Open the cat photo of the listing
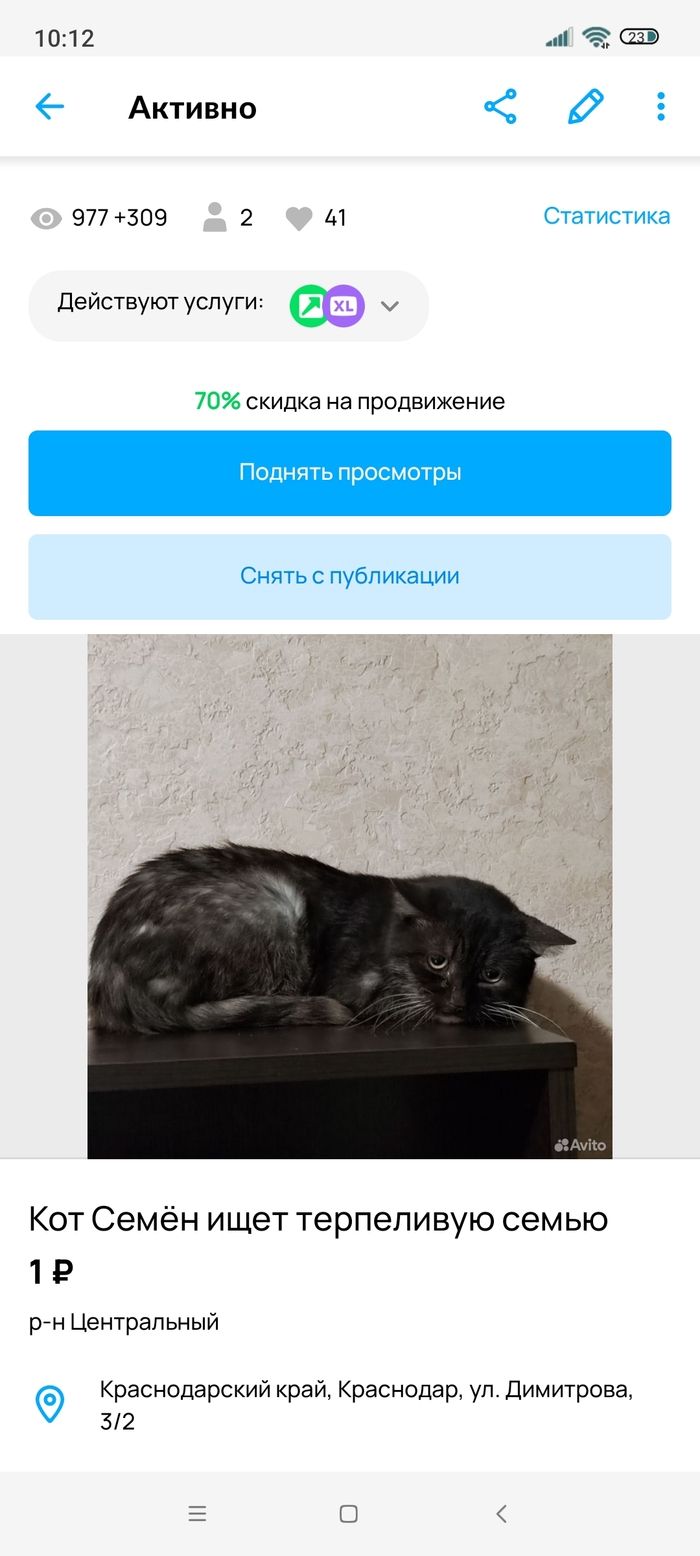700x1556 pixels. pos(349,895)
